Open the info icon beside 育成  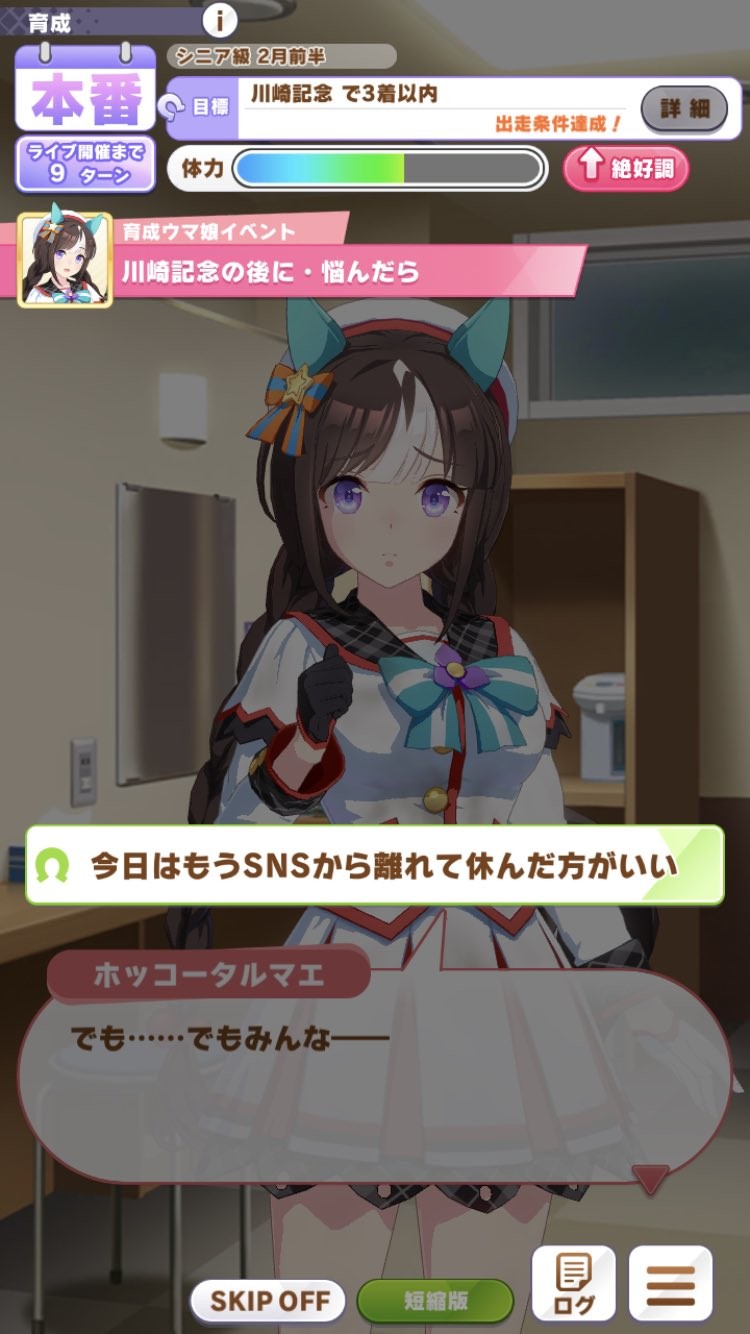(x=220, y=18)
